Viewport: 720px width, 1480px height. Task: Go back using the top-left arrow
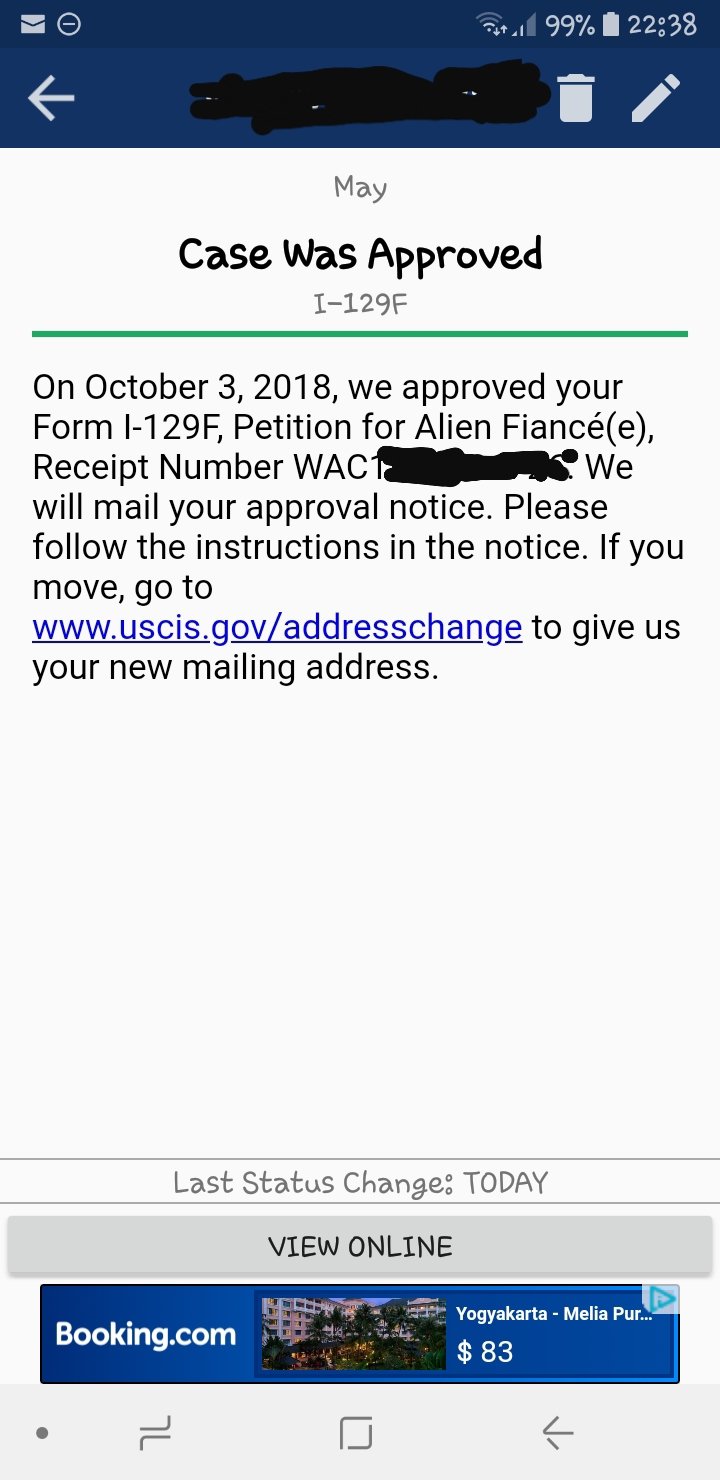point(51,98)
